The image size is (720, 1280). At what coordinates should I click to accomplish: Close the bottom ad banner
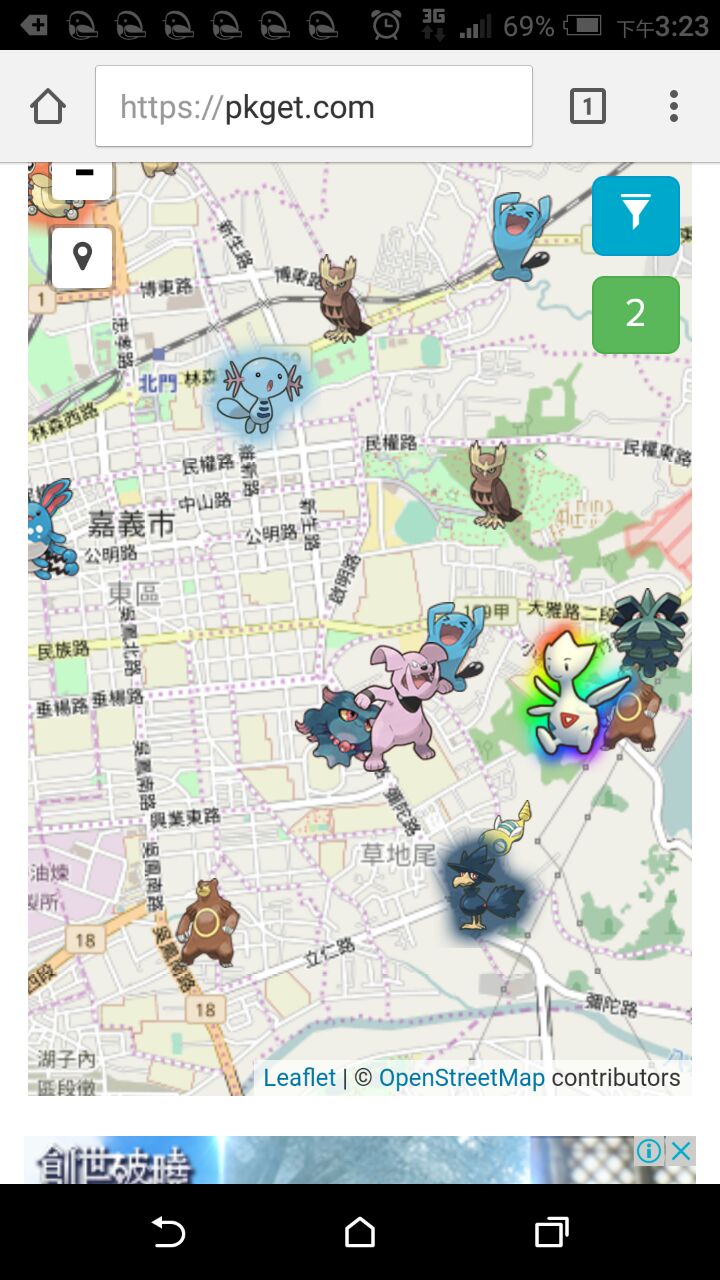coord(681,1151)
